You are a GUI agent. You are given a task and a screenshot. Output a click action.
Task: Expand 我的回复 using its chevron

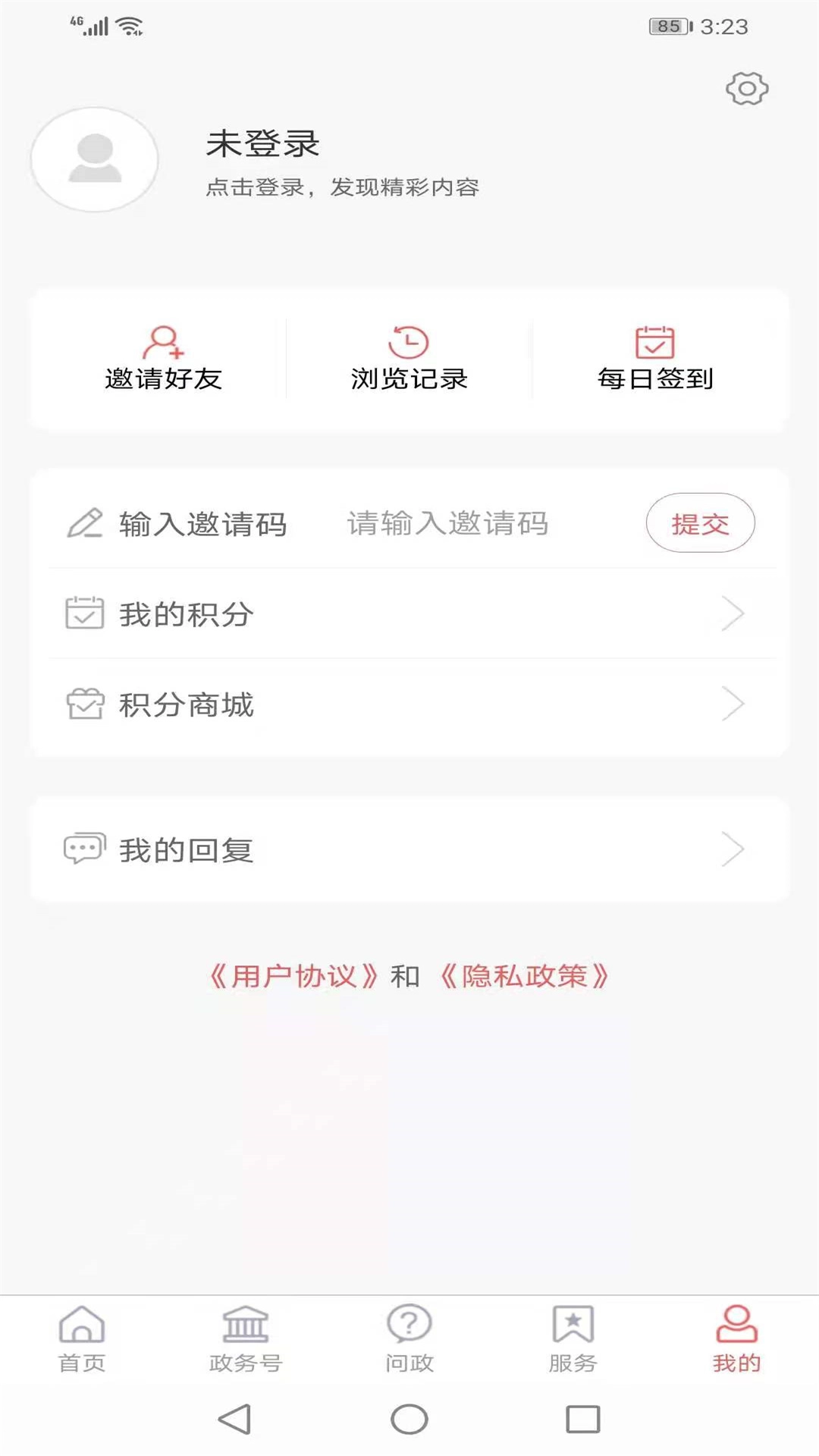click(733, 850)
